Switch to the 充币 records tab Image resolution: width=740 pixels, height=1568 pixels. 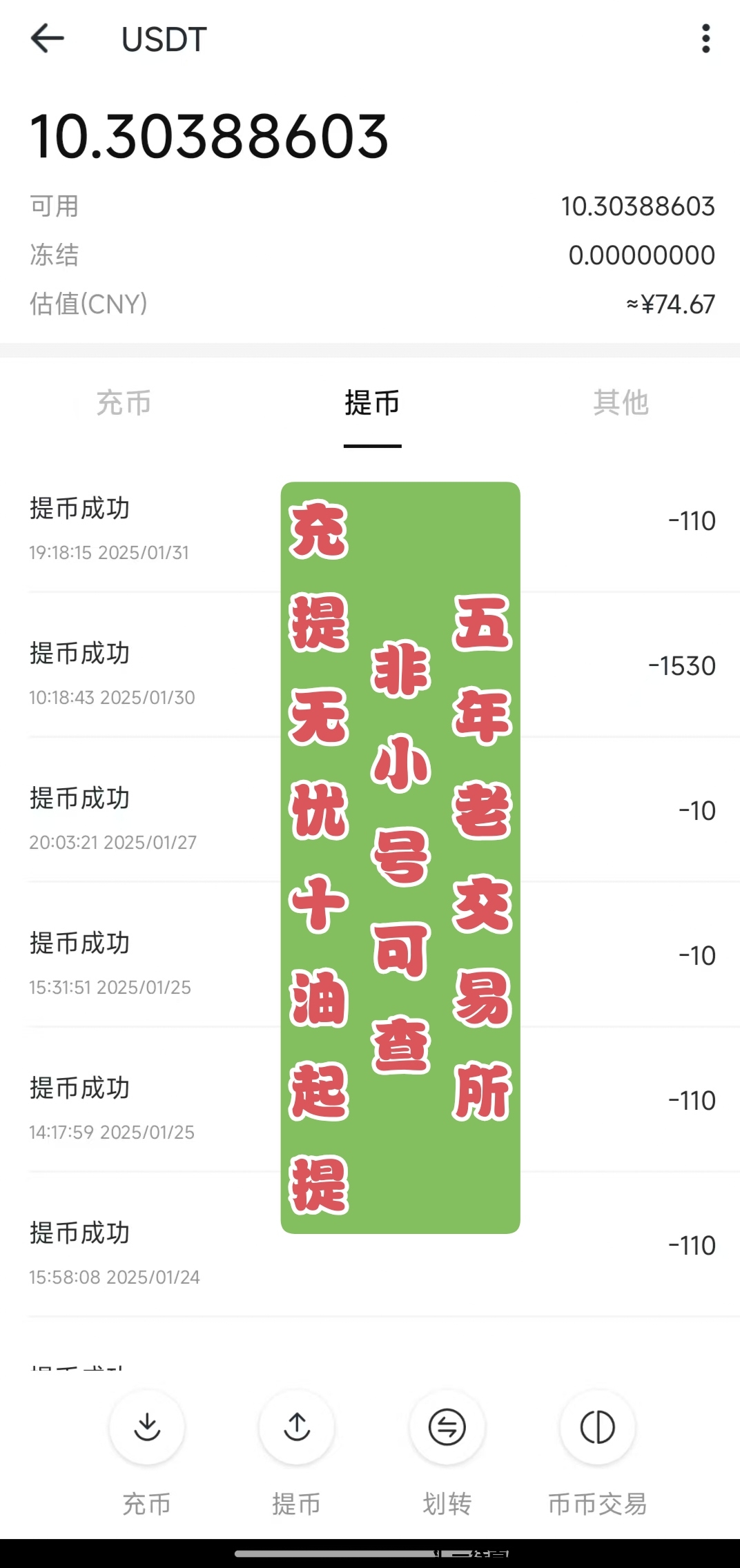pos(124,403)
